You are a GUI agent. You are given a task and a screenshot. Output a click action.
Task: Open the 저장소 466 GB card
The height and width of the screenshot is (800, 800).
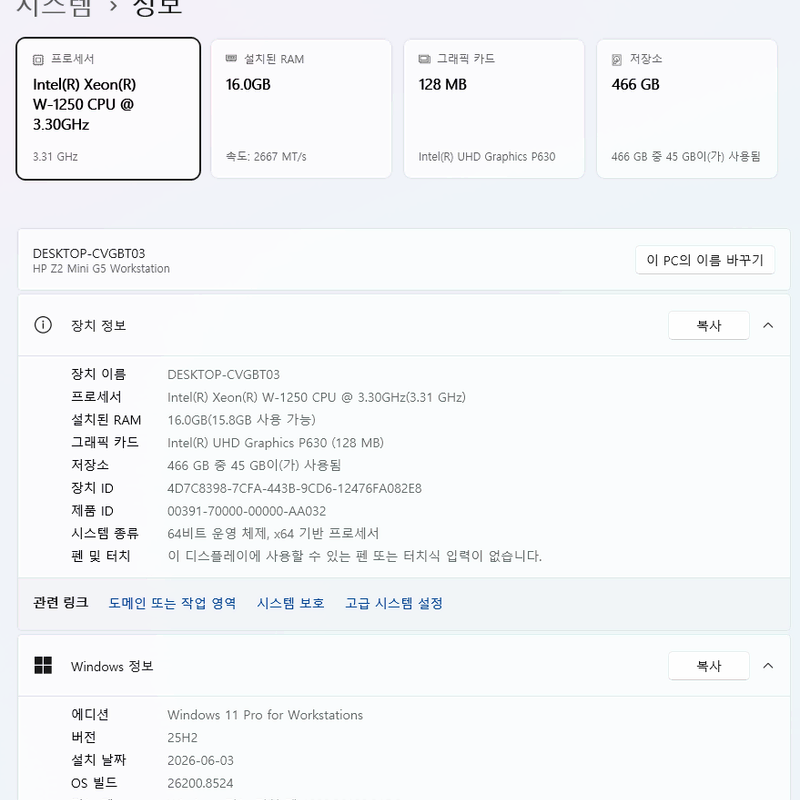coord(687,109)
